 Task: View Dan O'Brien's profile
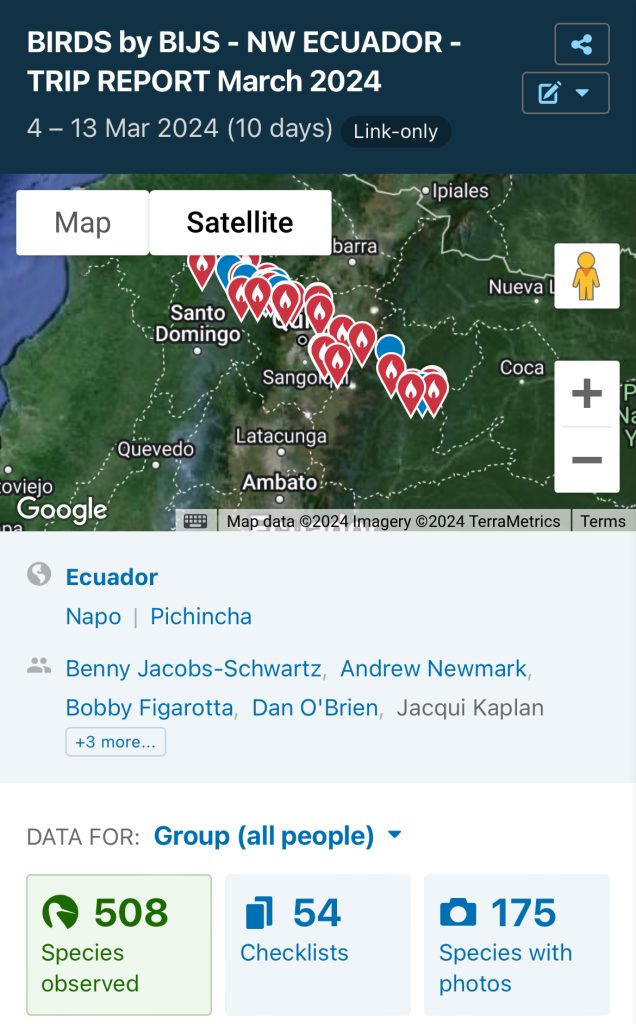point(315,708)
